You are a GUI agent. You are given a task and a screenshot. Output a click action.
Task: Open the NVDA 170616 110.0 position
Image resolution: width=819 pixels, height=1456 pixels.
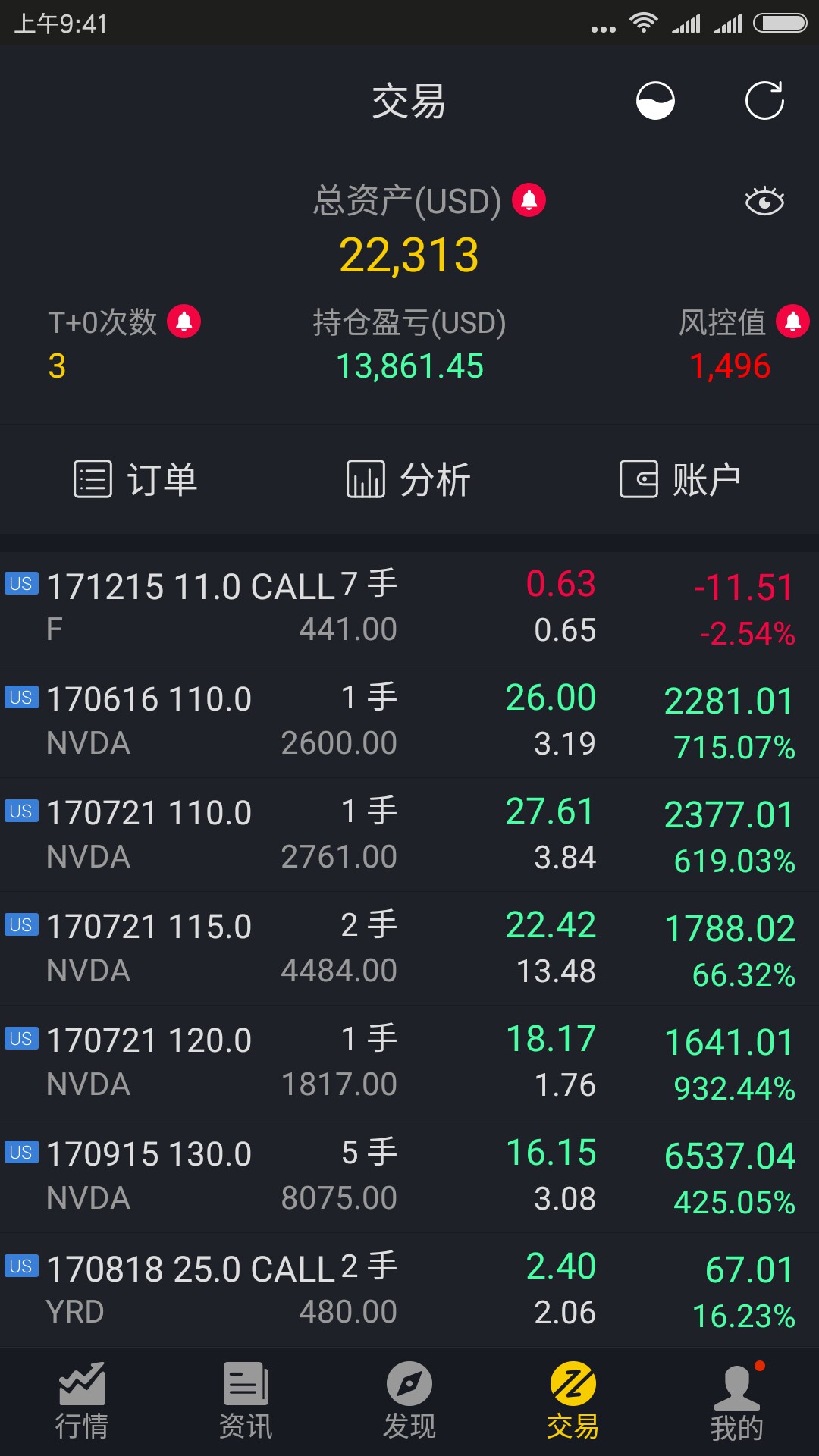409,721
